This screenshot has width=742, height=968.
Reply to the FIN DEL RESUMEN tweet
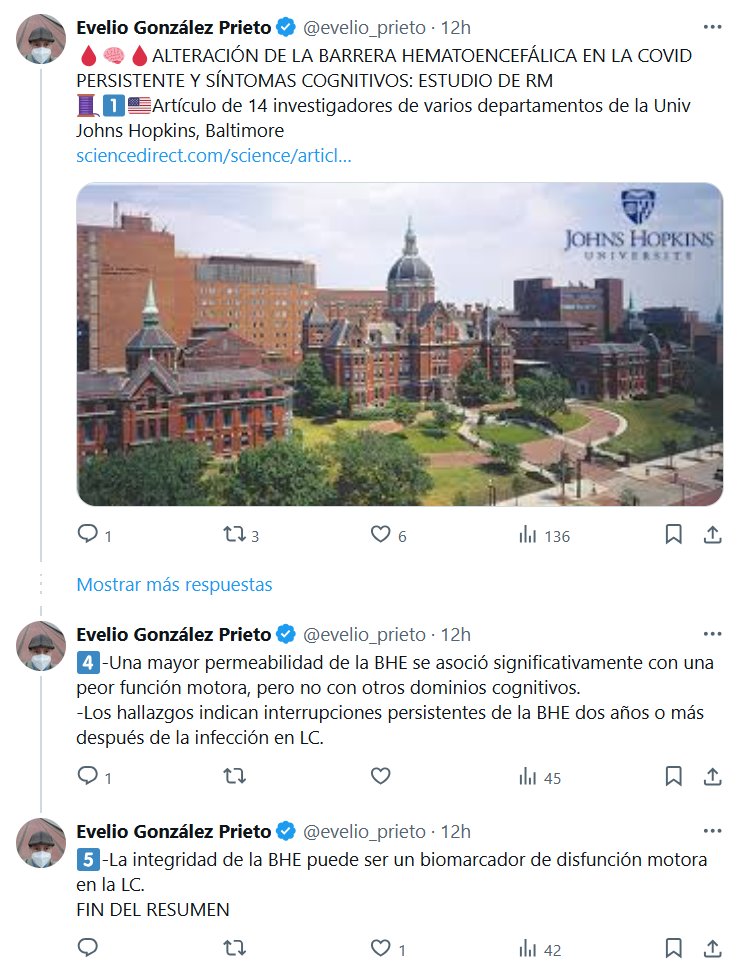tap(88, 947)
